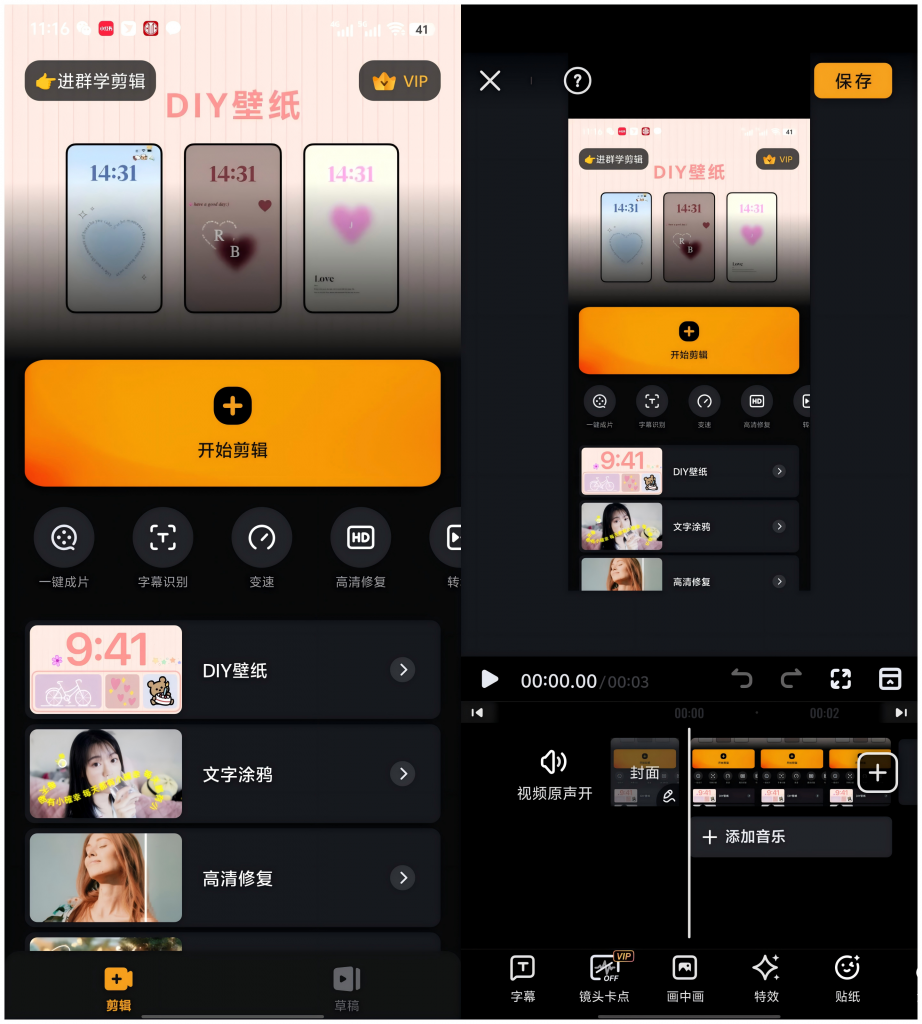Add another clip with the plus button
Viewport: 922px width, 1024px height.
pyautogui.click(x=877, y=773)
